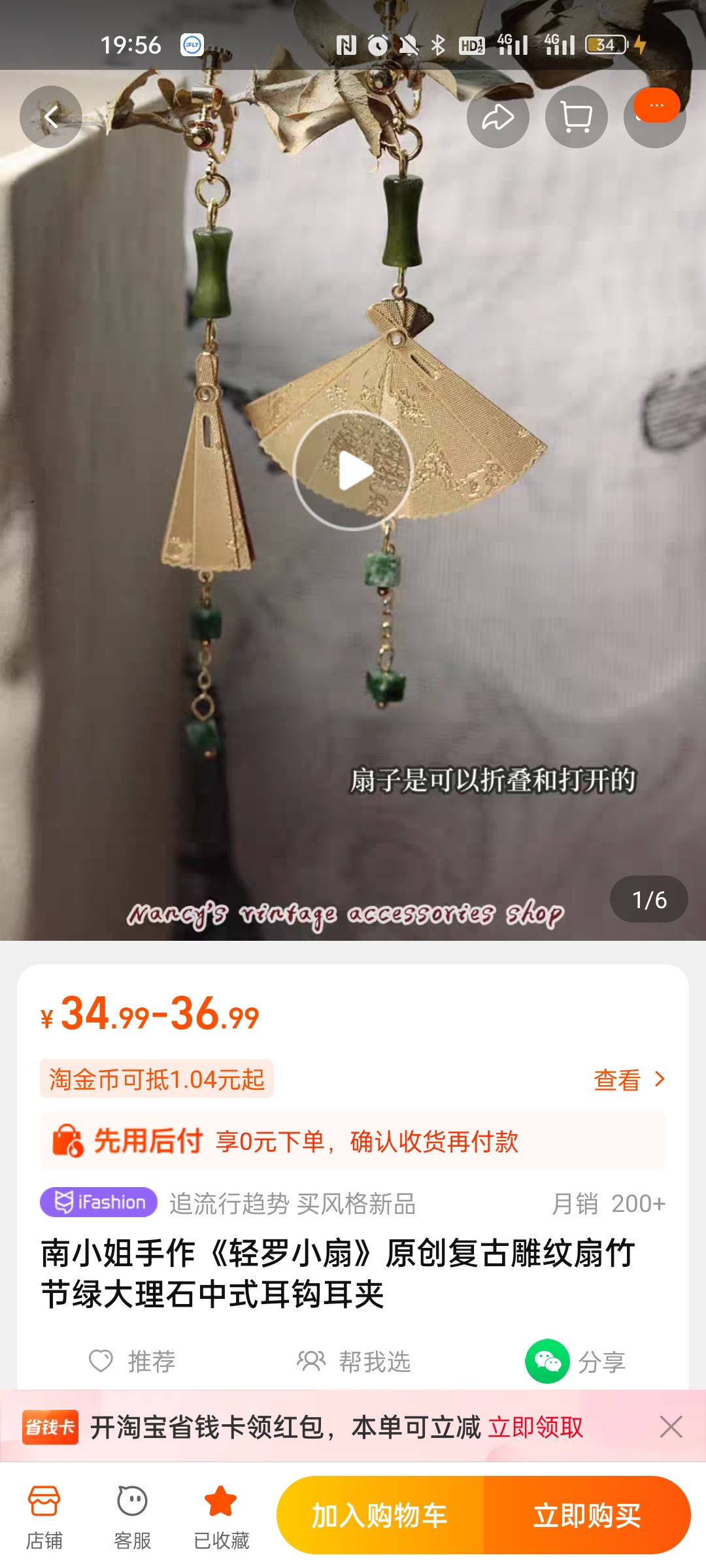This screenshot has width=706, height=1568.
Task: Open the 先用后付 pay-later banner
Action: pos(353,1141)
